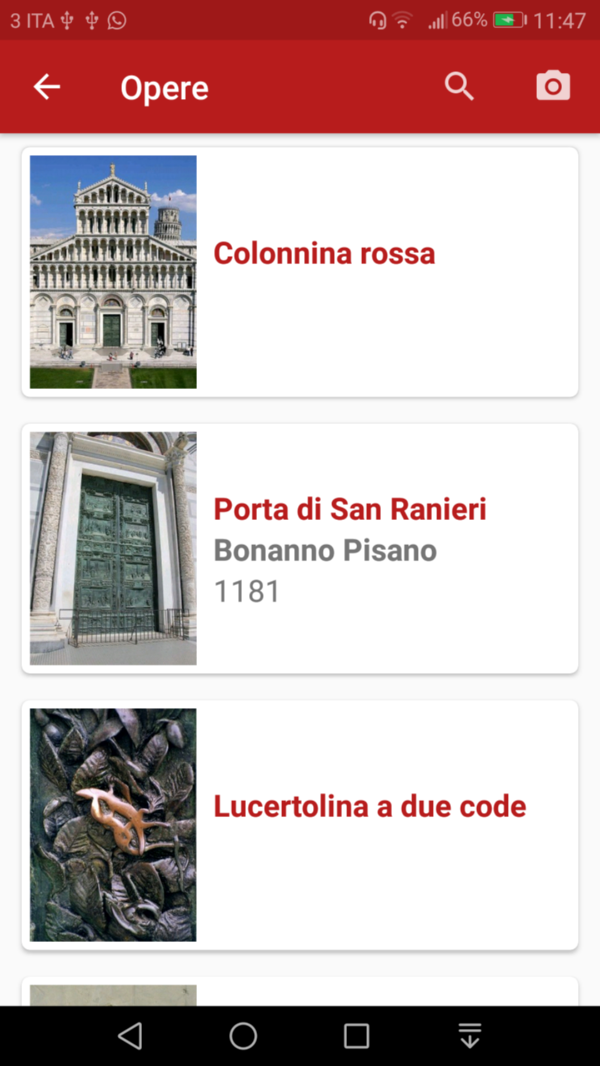Image resolution: width=600 pixels, height=1066 pixels.
Task: Open the Colonnina rossa card
Action: [x=300, y=272]
